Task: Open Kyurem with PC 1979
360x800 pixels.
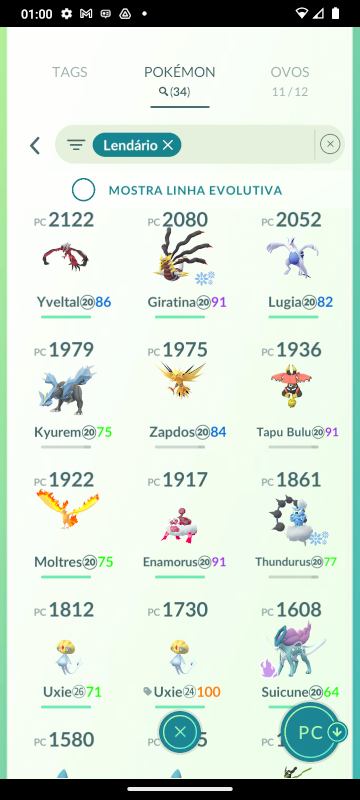Action: [x=66, y=394]
